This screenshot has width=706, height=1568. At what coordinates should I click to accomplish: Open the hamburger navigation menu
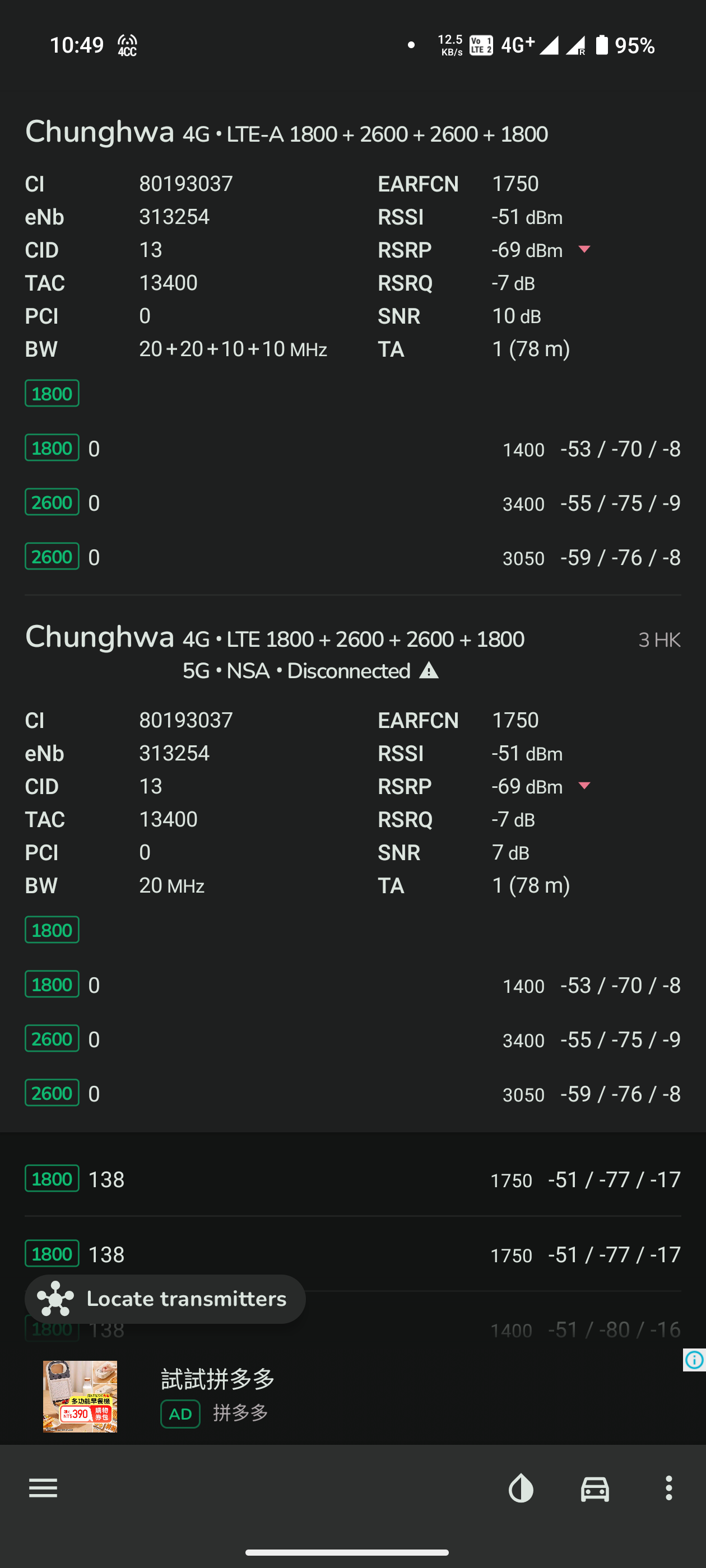click(43, 1488)
